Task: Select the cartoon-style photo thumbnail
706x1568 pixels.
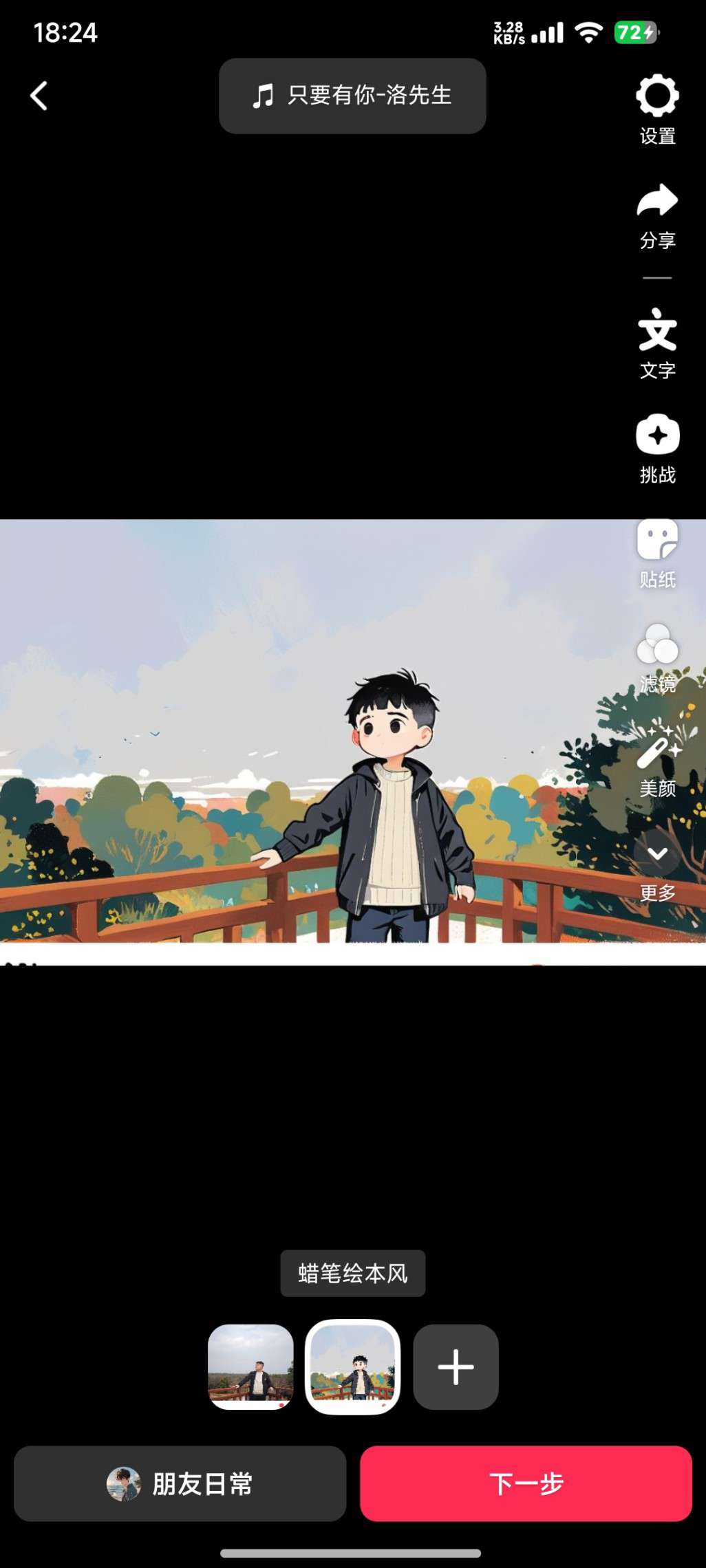Action: pyautogui.click(x=353, y=1366)
